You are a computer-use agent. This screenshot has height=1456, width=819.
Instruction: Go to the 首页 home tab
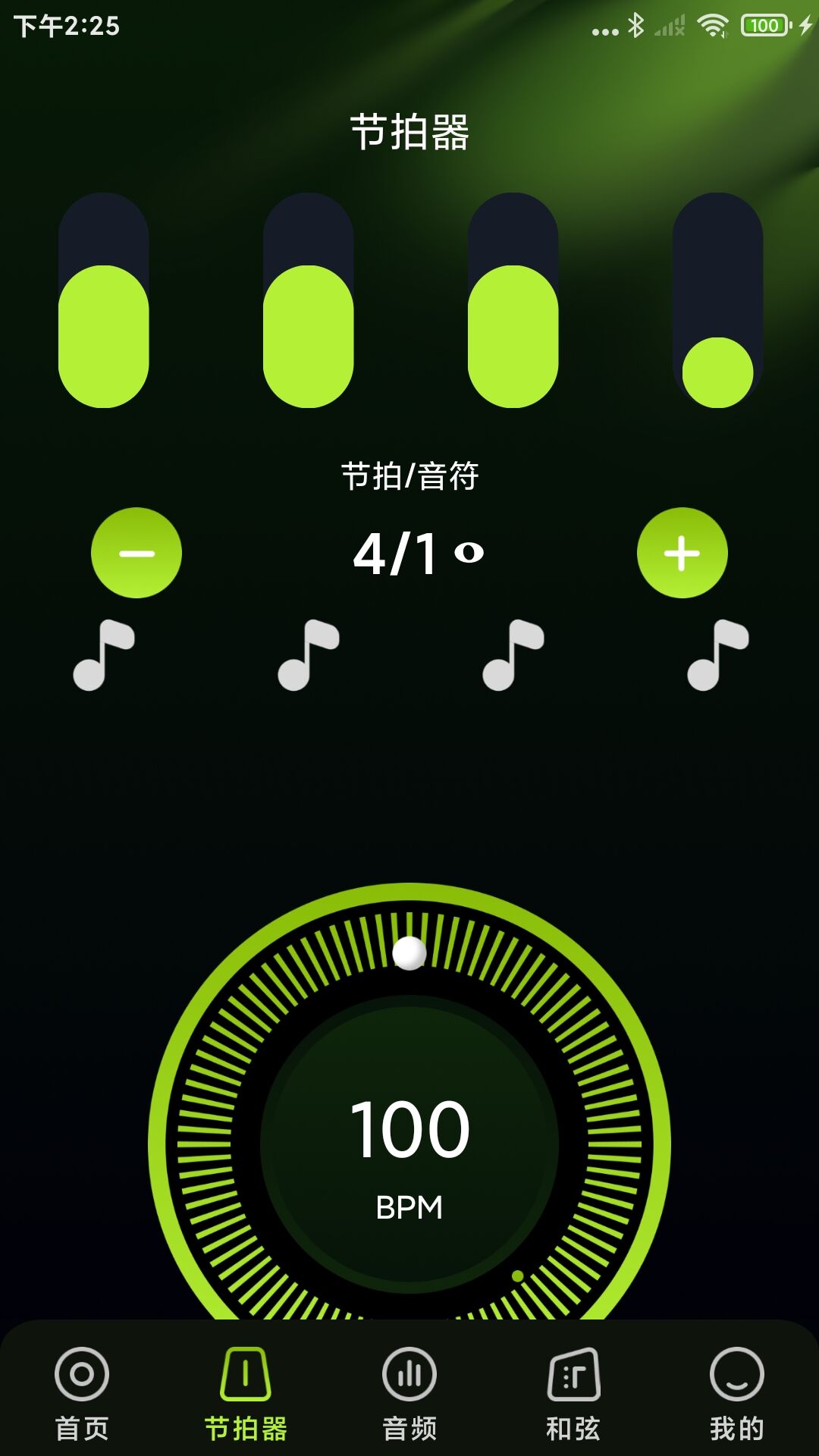pos(82,1394)
